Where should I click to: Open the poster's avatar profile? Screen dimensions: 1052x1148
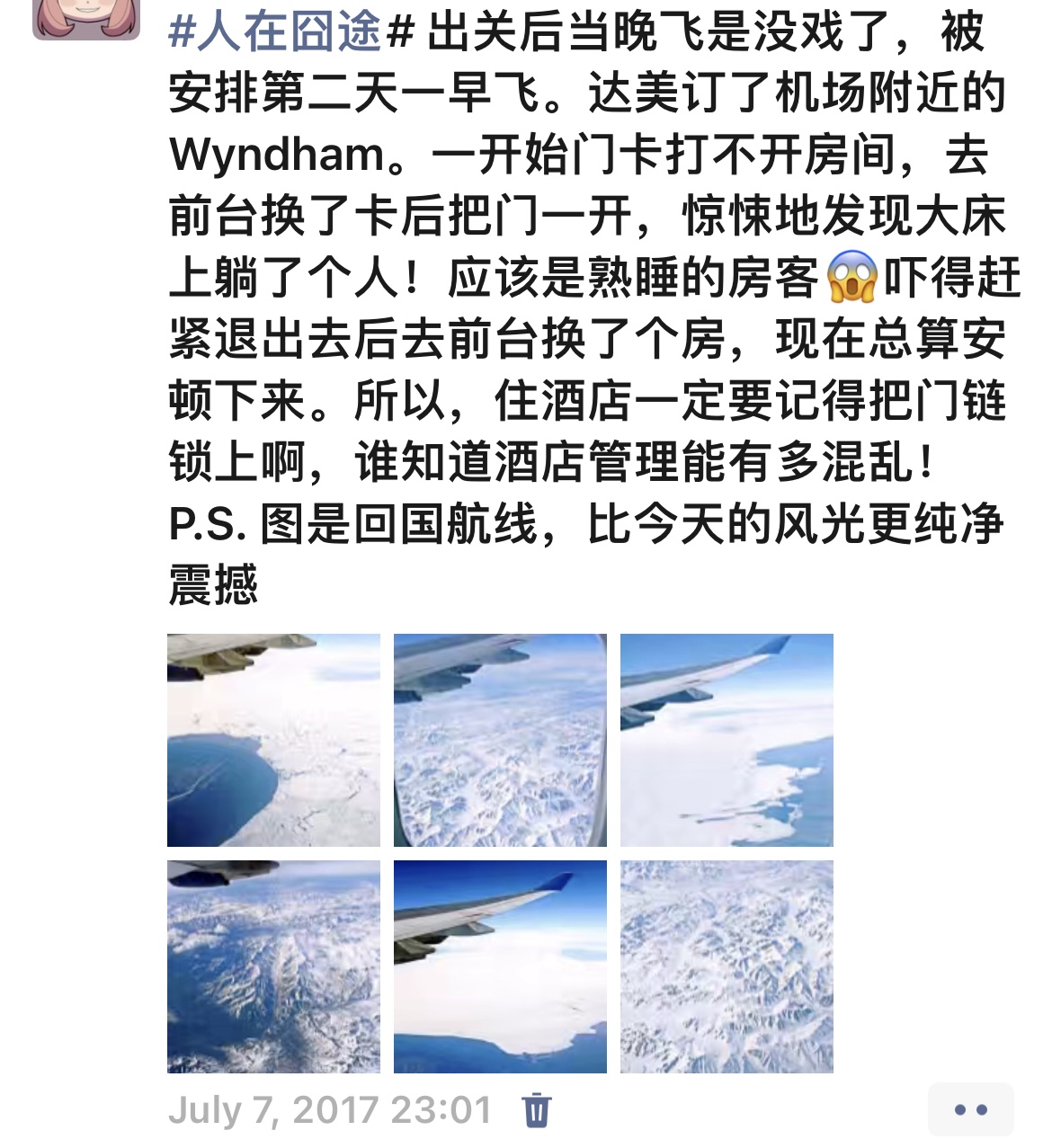pyautogui.click(x=86, y=16)
